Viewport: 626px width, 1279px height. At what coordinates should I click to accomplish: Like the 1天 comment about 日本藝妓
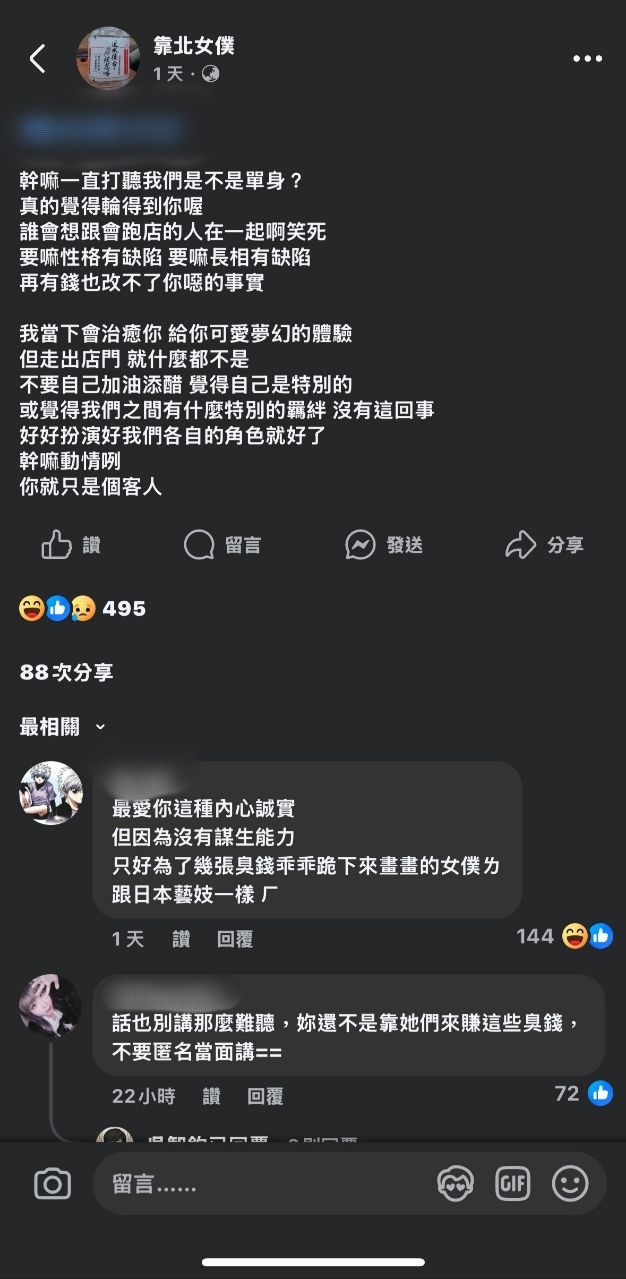point(181,939)
